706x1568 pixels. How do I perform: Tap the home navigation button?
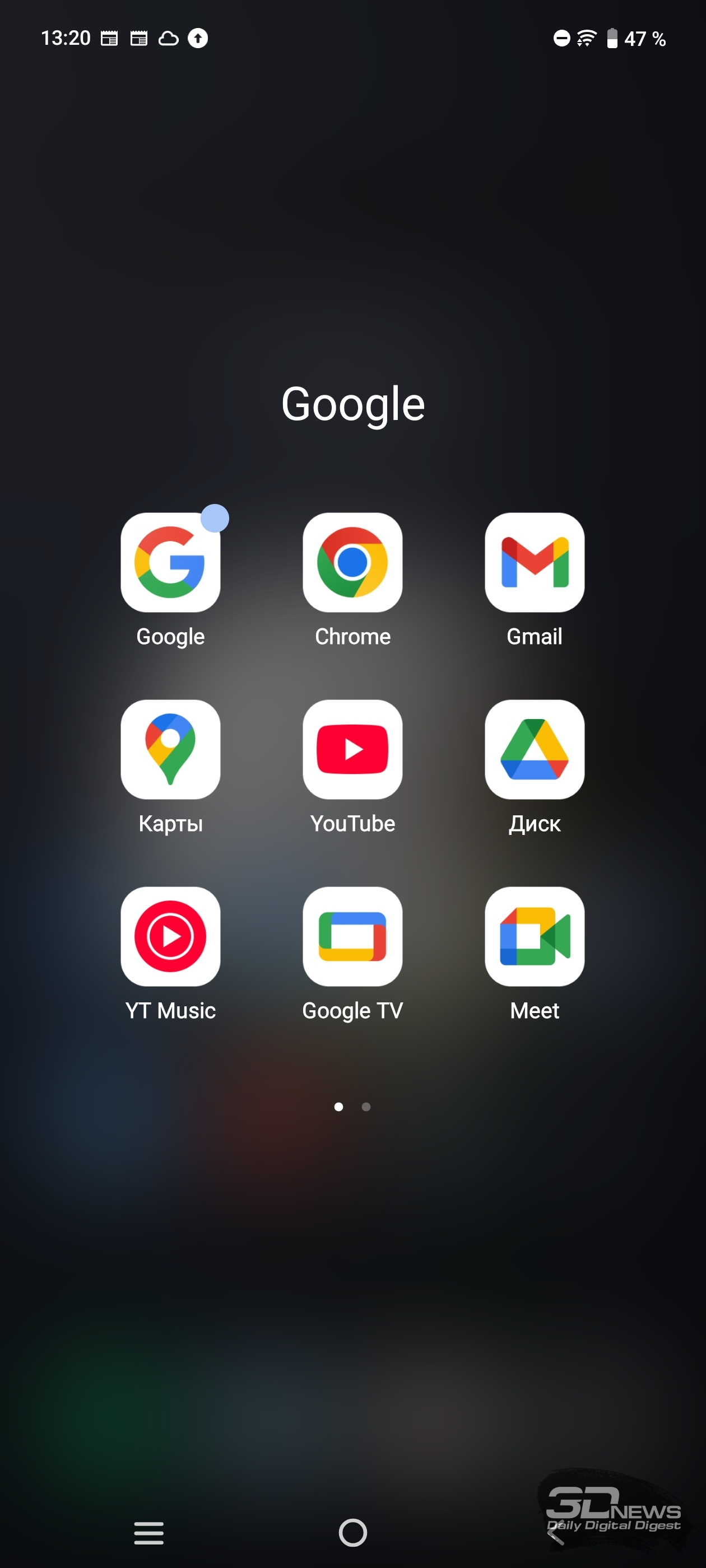point(352,1533)
